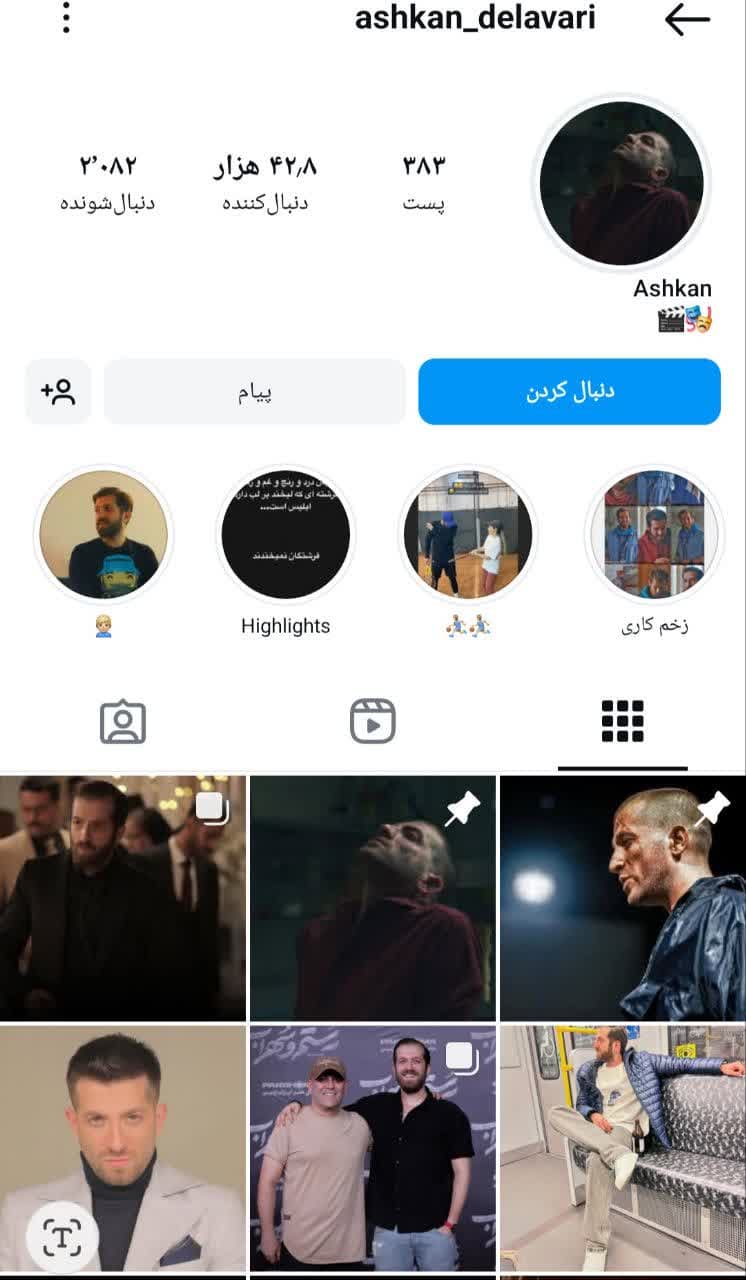Open the tagged photos icon

click(x=124, y=722)
